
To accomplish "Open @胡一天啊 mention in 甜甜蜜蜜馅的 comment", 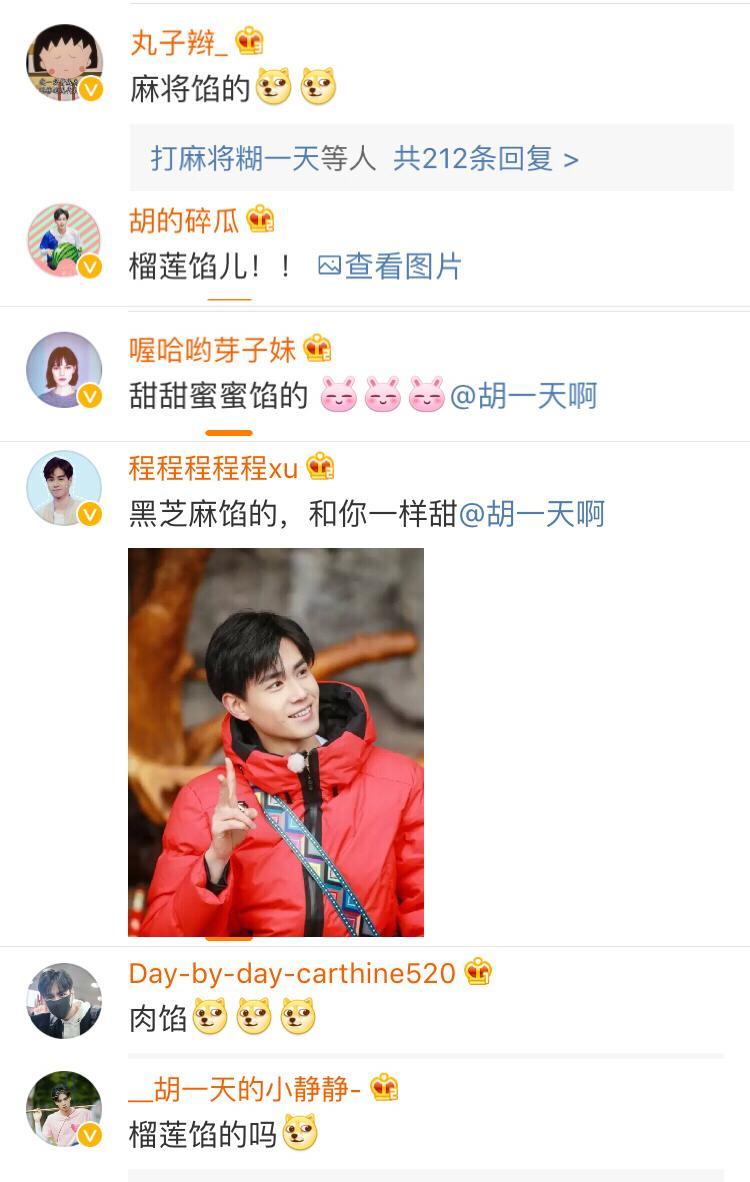I will click(523, 396).
